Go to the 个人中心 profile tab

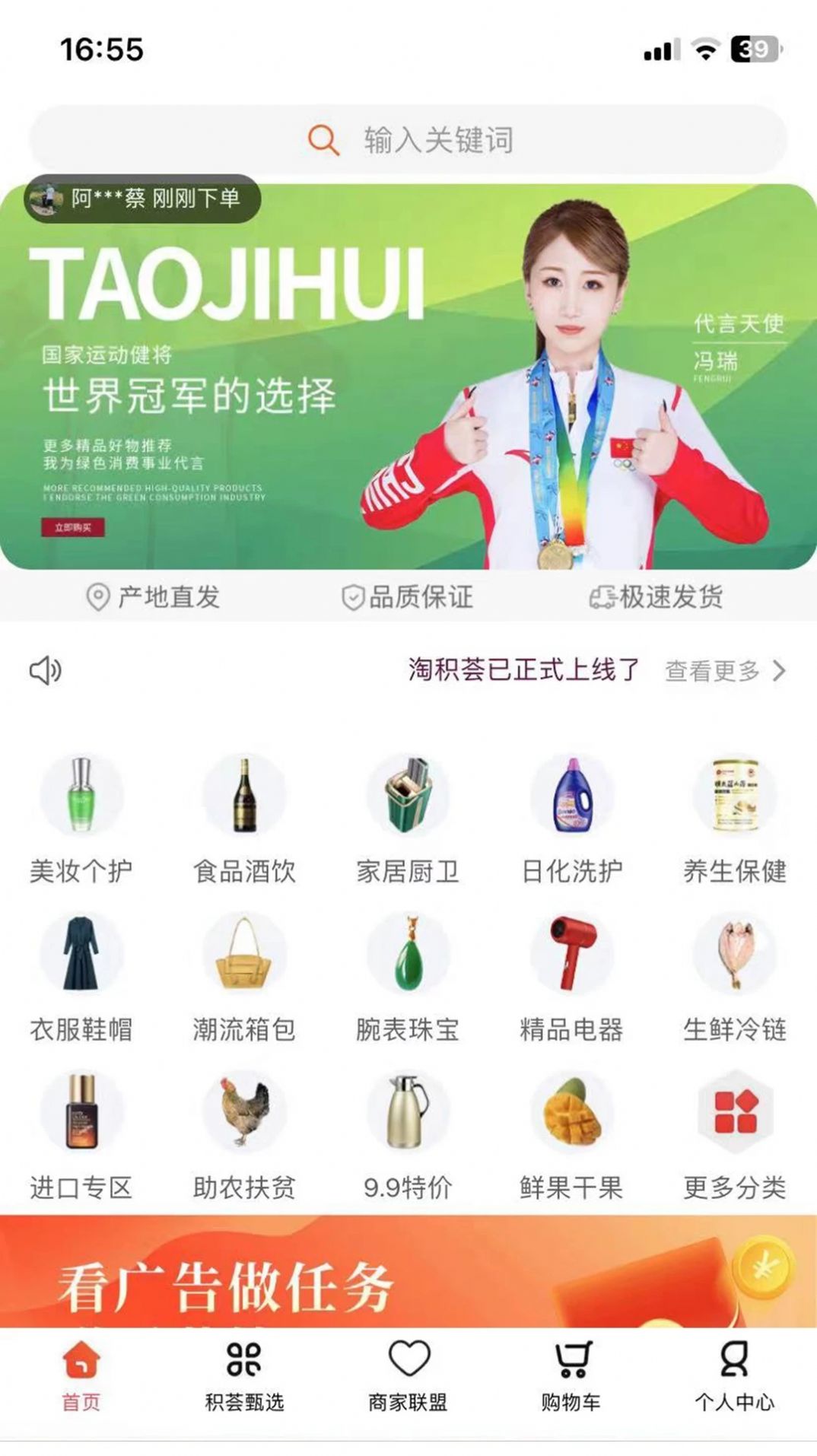point(734,1375)
